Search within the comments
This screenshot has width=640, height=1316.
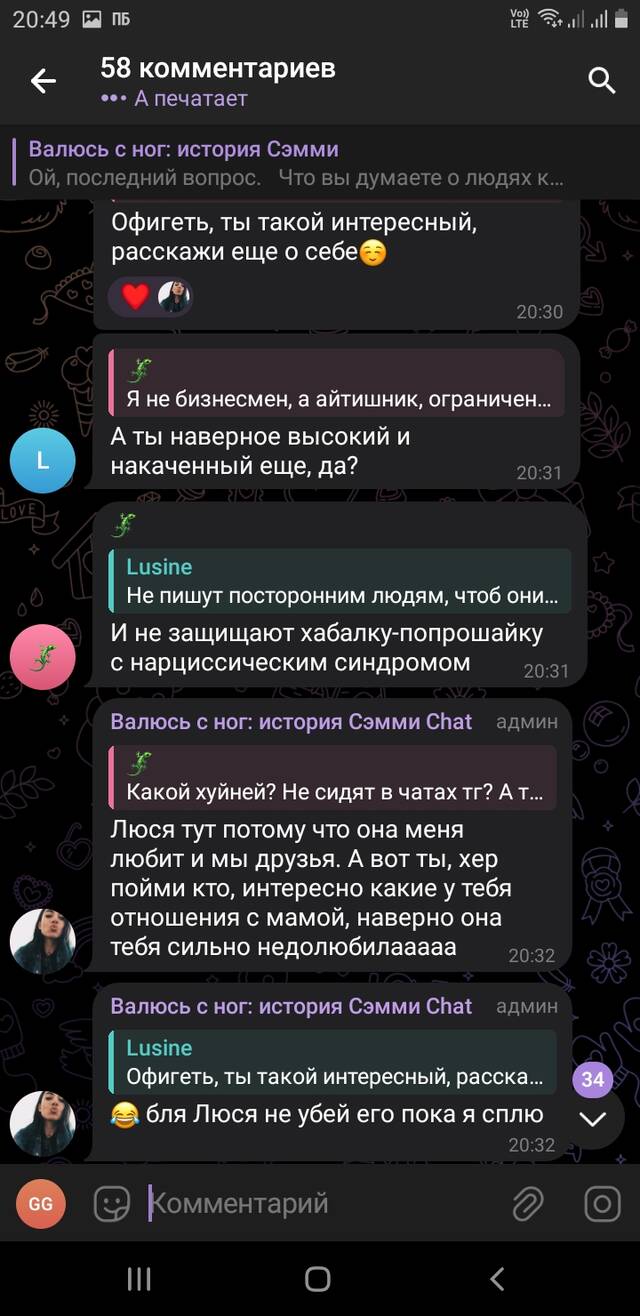tap(601, 81)
